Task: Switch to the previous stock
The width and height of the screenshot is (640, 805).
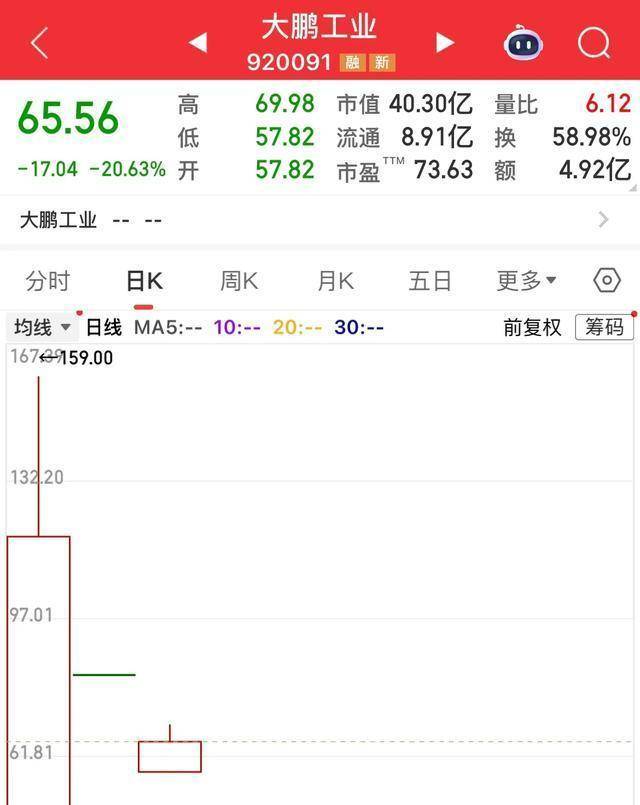Action: click(x=197, y=42)
